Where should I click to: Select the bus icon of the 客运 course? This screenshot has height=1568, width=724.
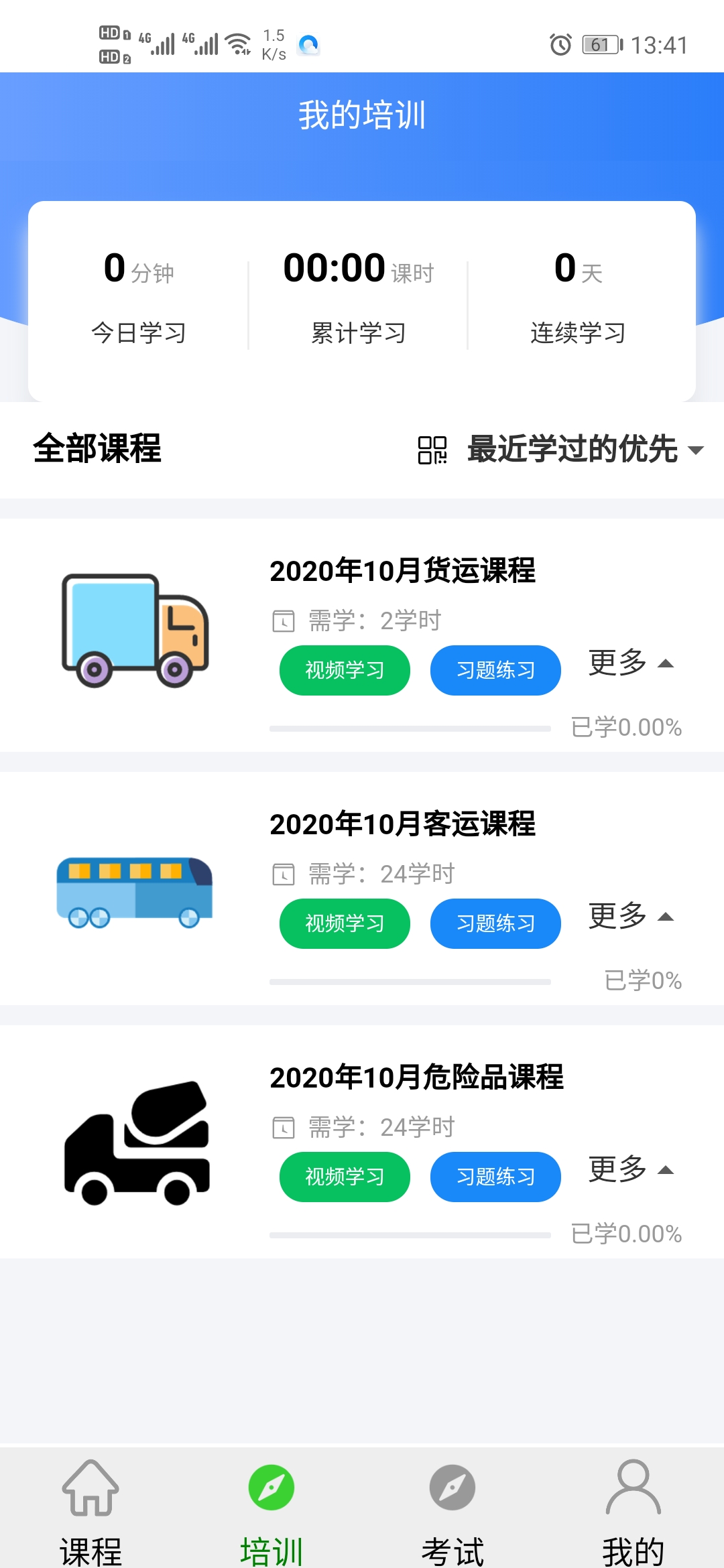coord(134,891)
